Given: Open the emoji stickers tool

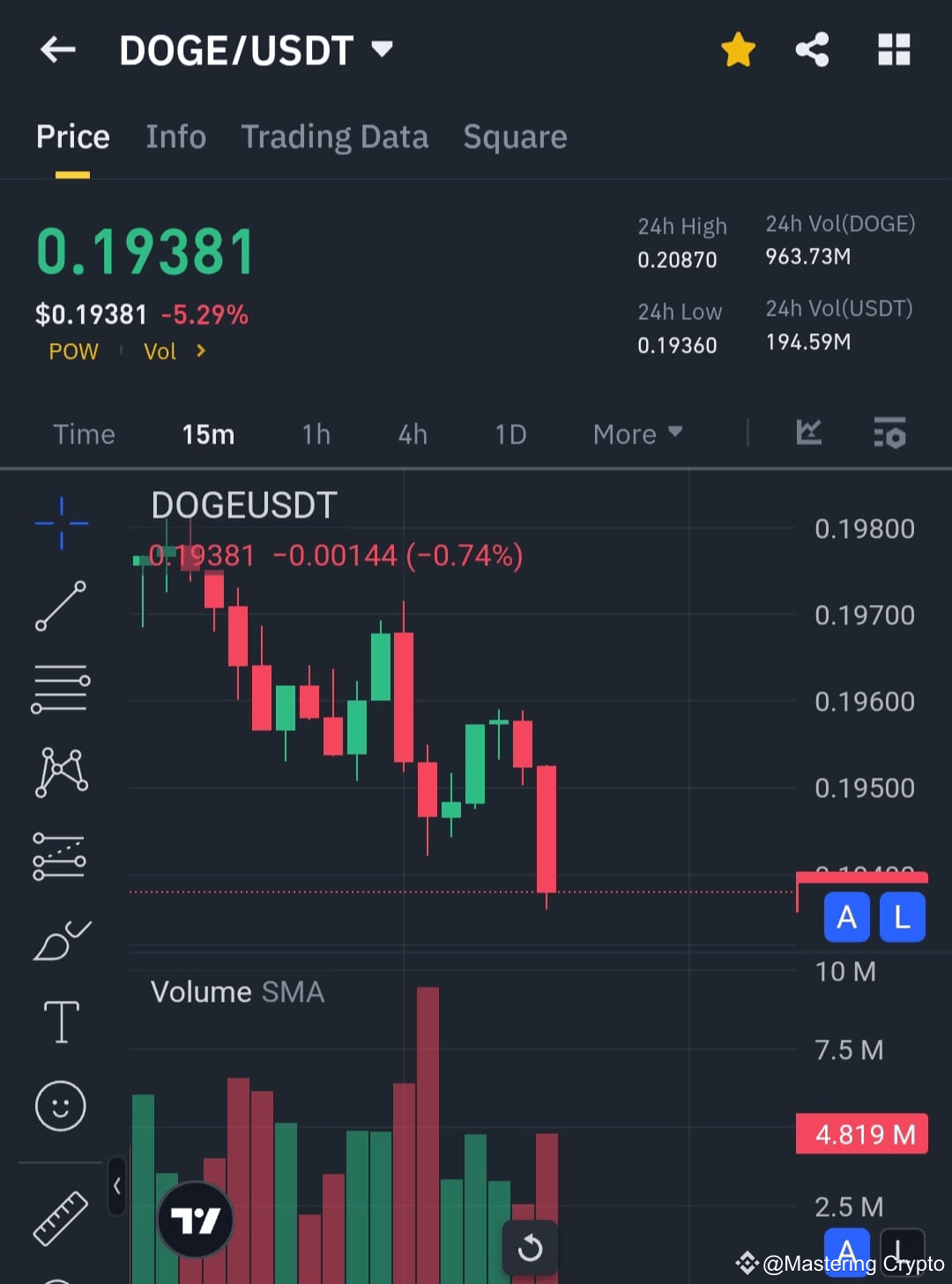Looking at the screenshot, I should (x=60, y=1105).
